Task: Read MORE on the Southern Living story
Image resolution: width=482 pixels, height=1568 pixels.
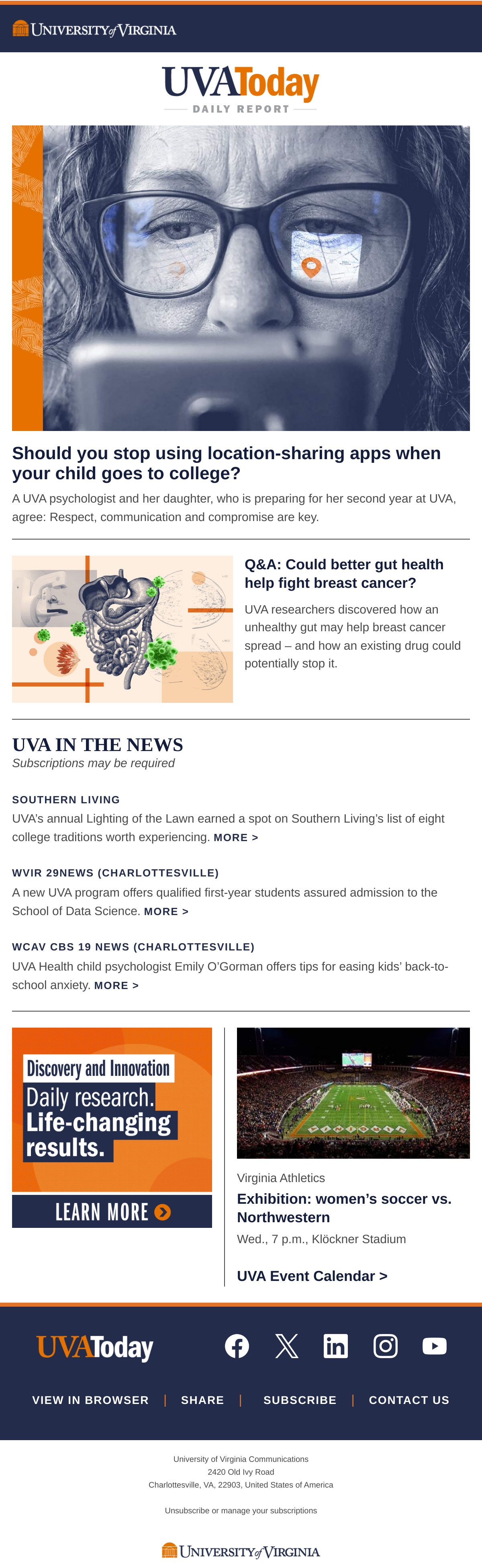Action: (x=236, y=837)
